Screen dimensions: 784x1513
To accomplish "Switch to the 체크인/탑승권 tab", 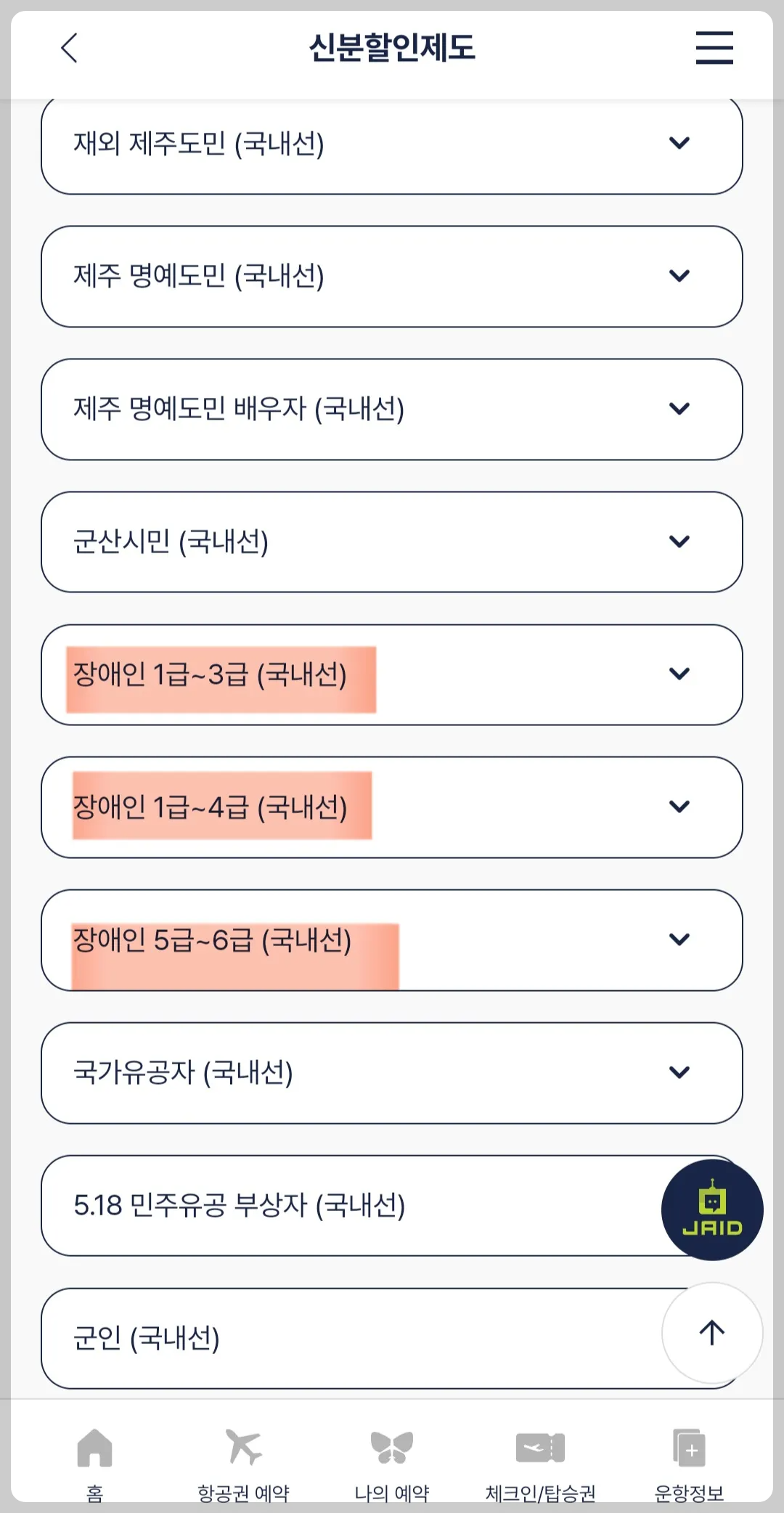I will 539,1467.
